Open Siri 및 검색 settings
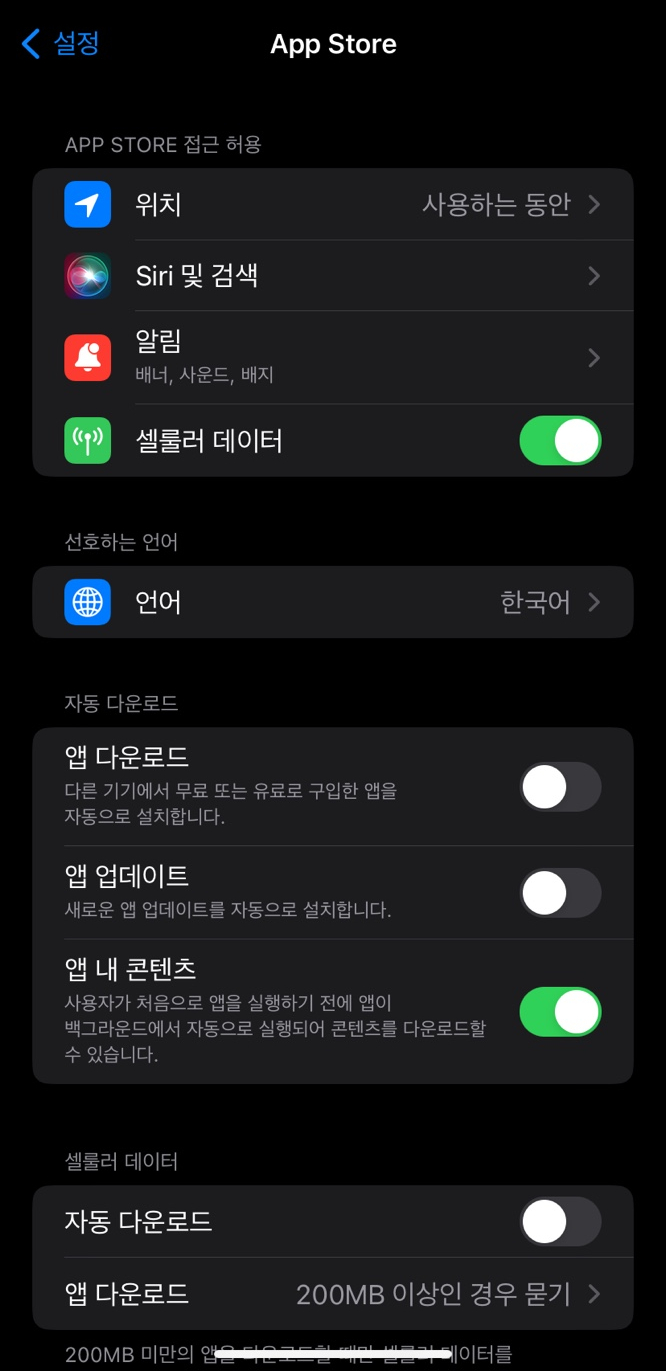This screenshot has width=666, height=1371. click(x=333, y=275)
